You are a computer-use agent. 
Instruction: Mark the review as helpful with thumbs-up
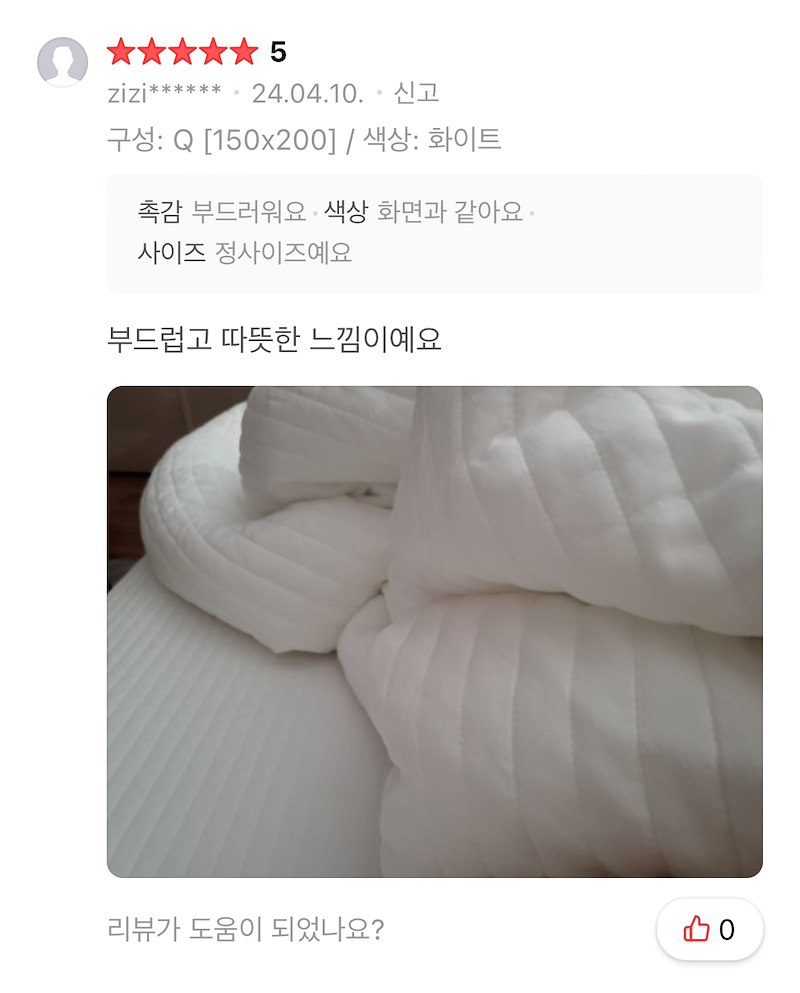[709, 929]
